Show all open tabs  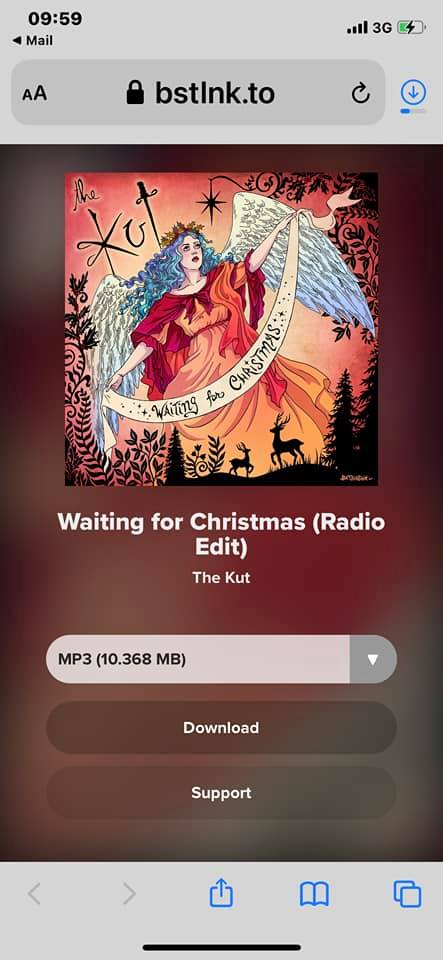pyautogui.click(x=408, y=894)
